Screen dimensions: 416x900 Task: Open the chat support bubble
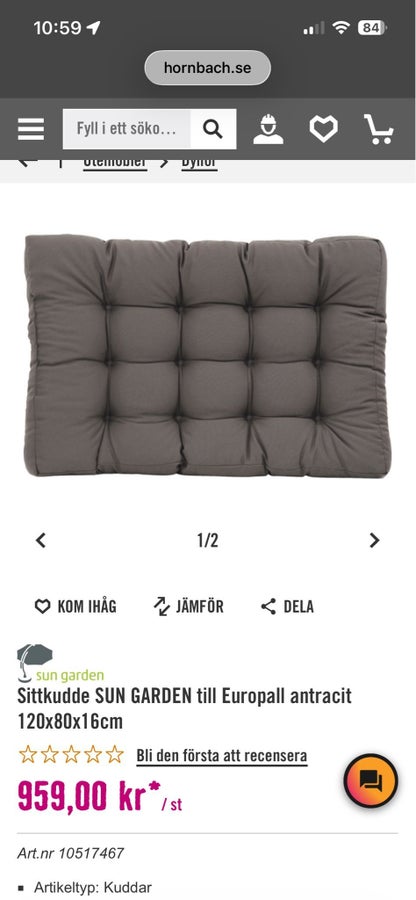(x=371, y=781)
